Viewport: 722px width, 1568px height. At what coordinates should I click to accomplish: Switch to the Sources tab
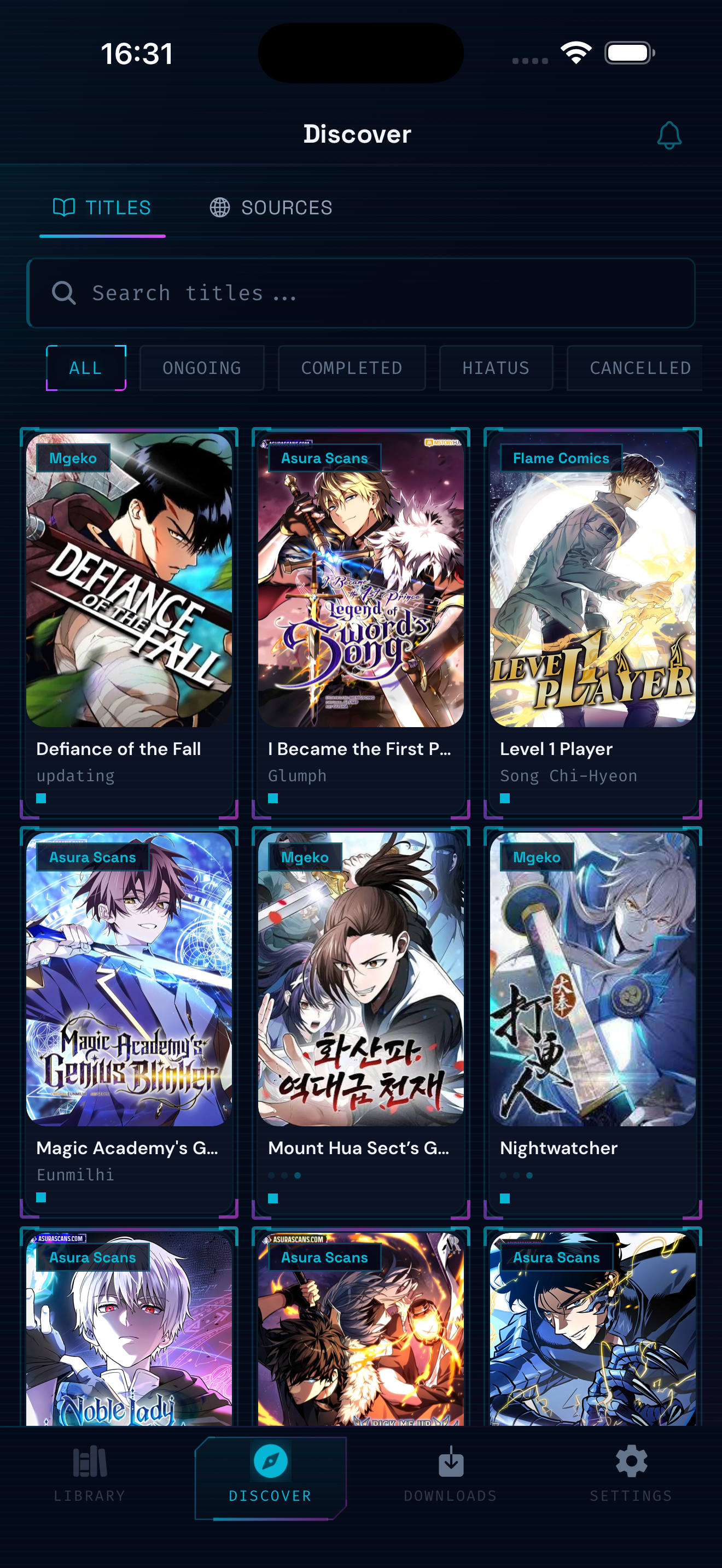[x=271, y=208]
